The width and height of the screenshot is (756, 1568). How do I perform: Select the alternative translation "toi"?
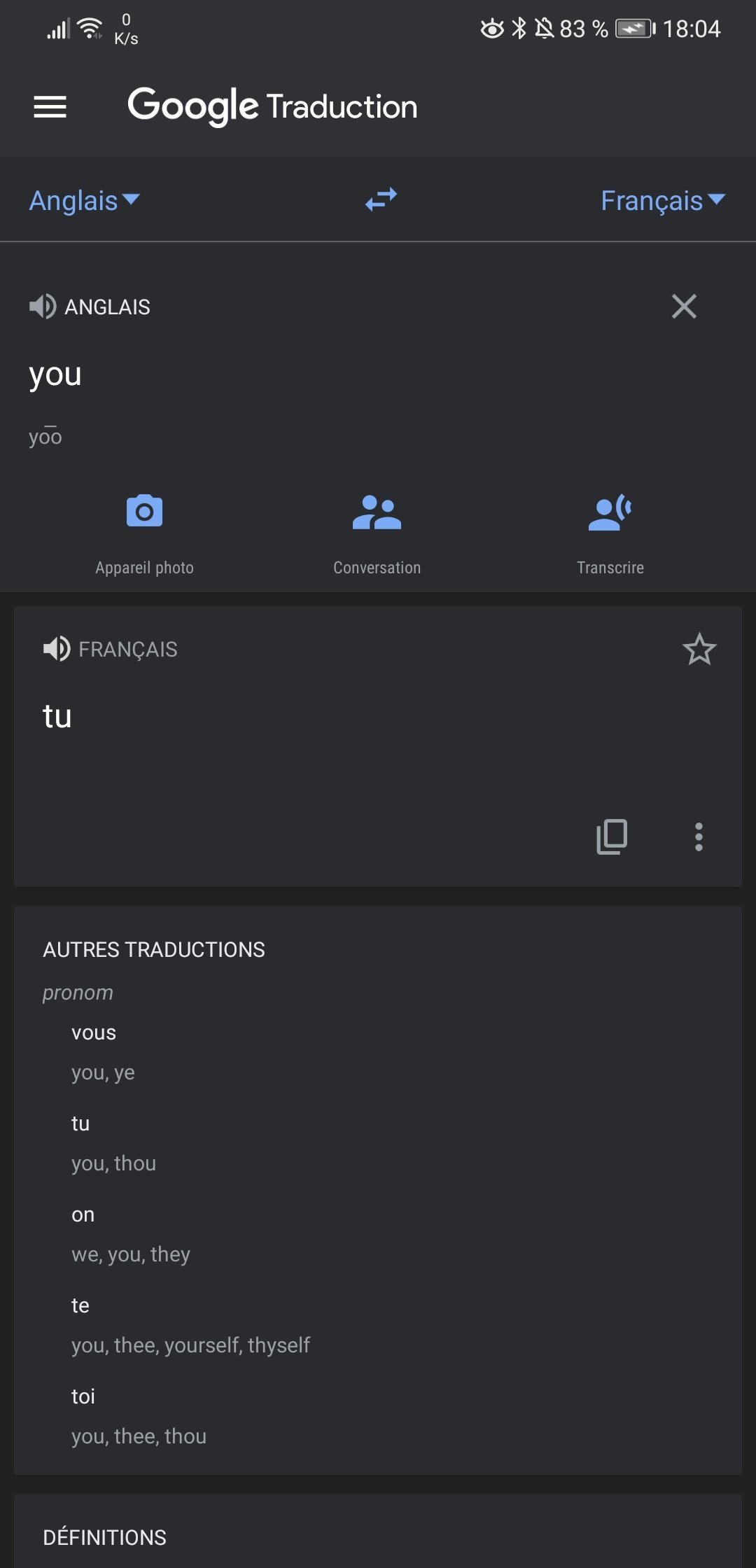point(83,1396)
